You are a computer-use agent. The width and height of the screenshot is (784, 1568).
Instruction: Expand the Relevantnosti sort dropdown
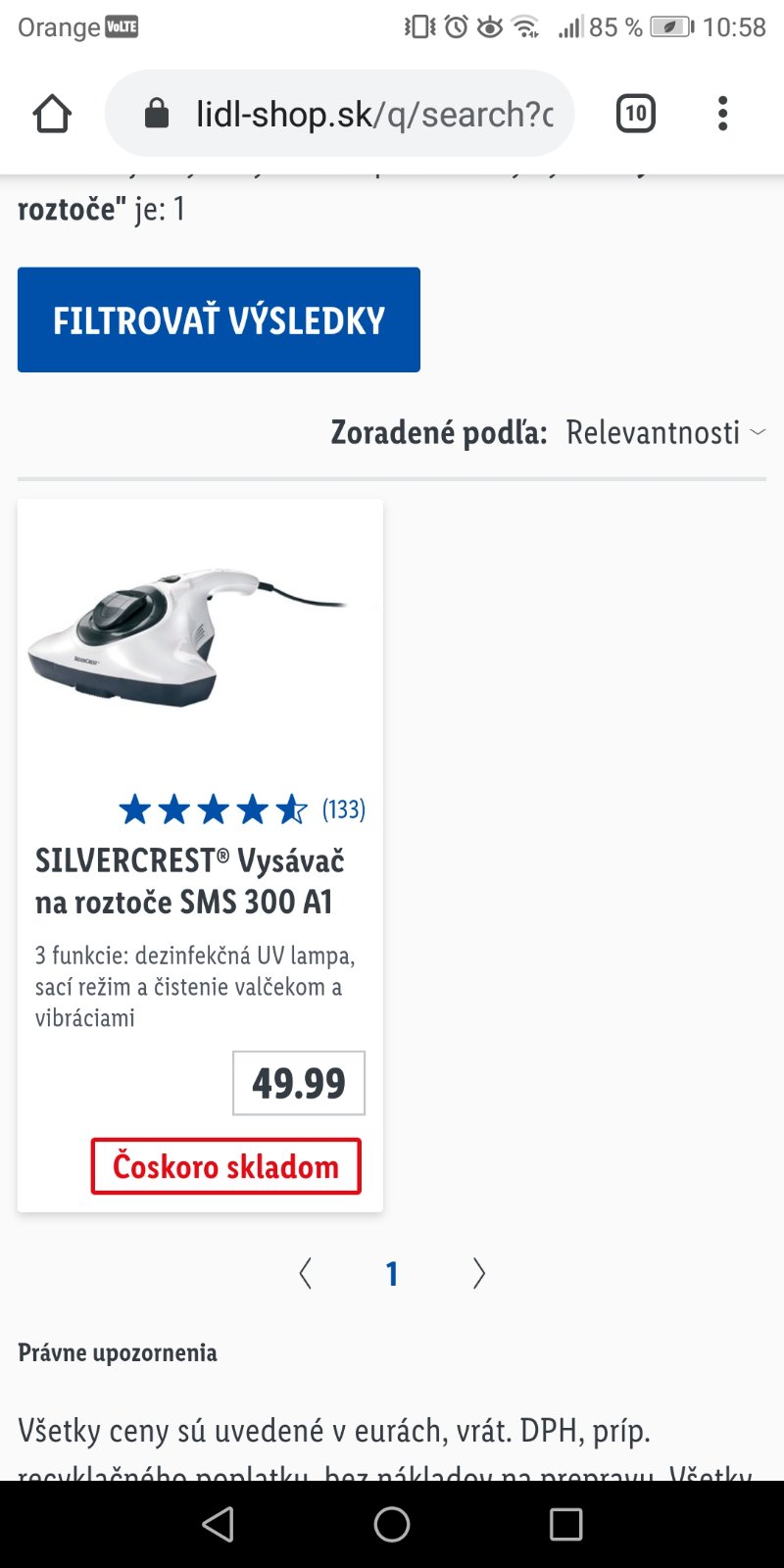click(664, 432)
